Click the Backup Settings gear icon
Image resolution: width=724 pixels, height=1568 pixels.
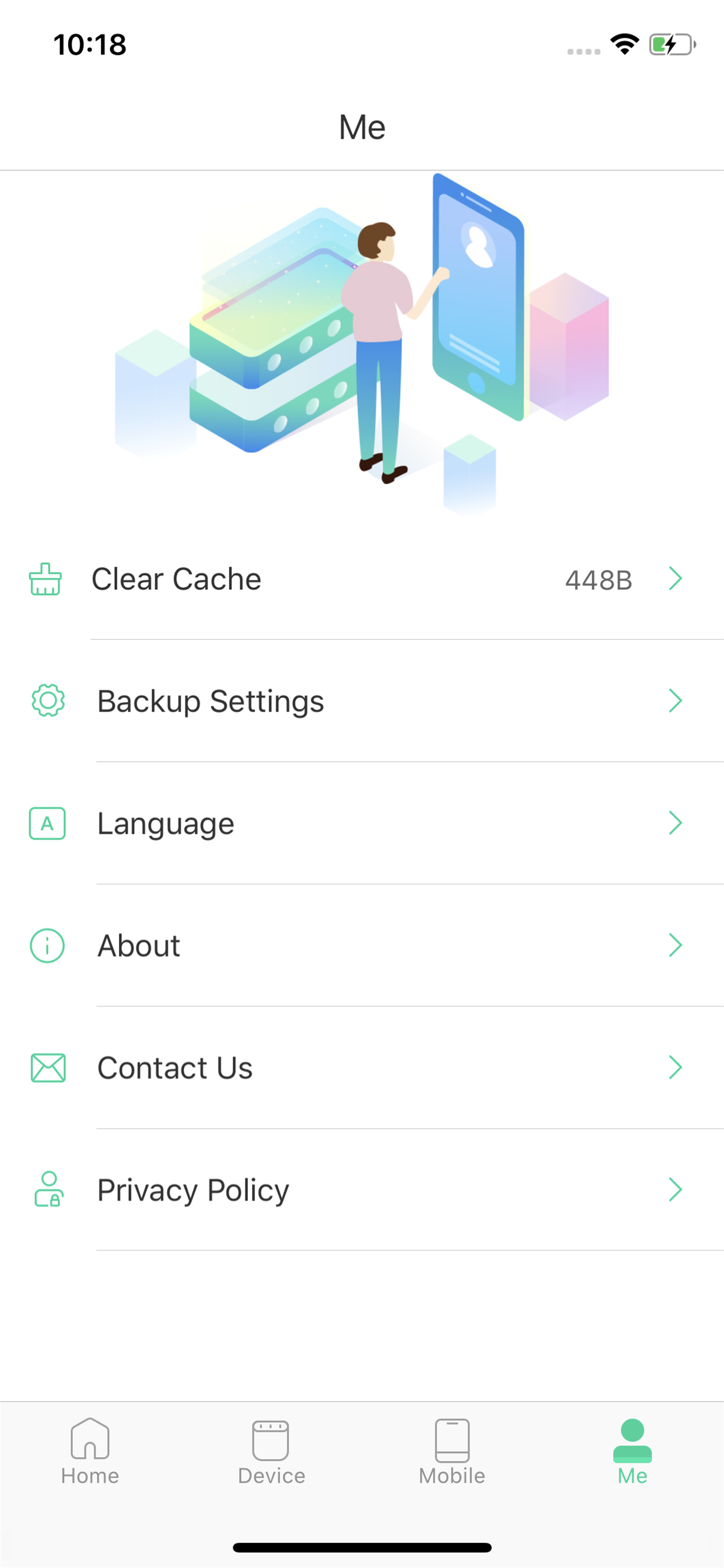47,701
